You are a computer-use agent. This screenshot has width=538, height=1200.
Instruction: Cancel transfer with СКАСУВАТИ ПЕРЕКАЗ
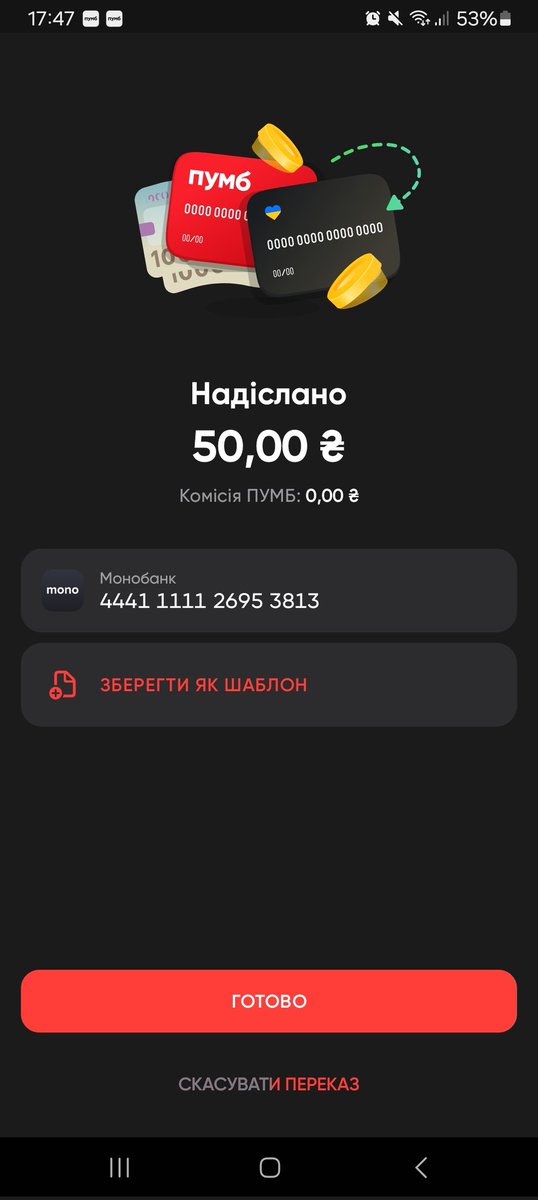point(269,1084)
